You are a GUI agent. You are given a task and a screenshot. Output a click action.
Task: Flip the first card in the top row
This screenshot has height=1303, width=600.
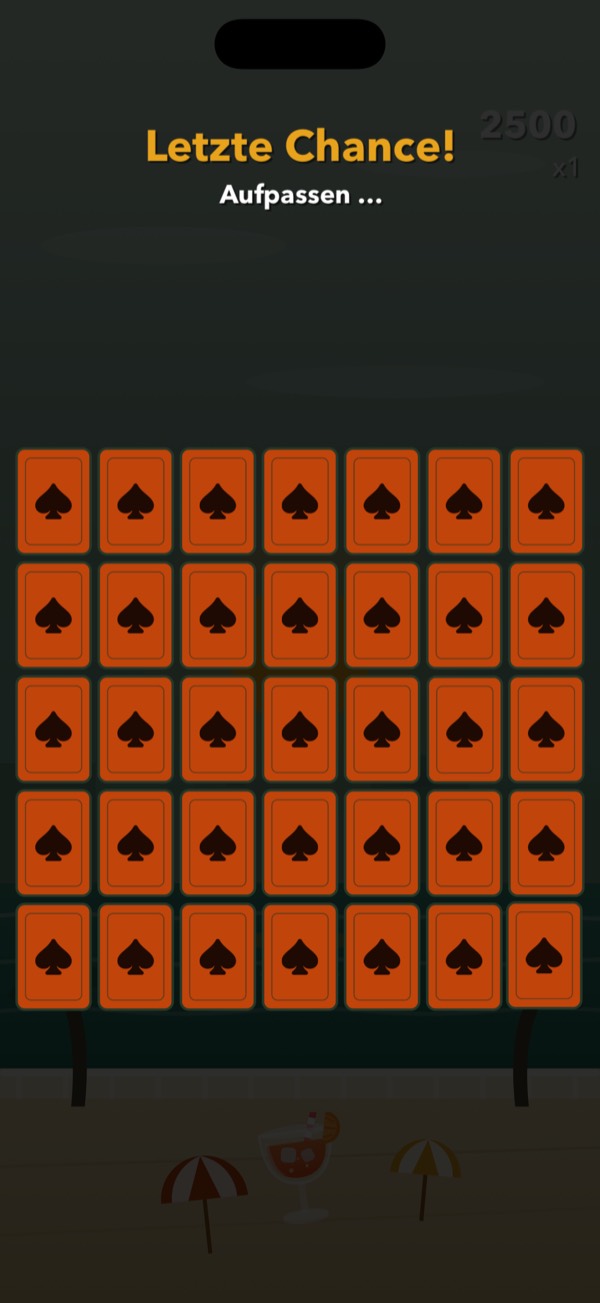point(53,501)
